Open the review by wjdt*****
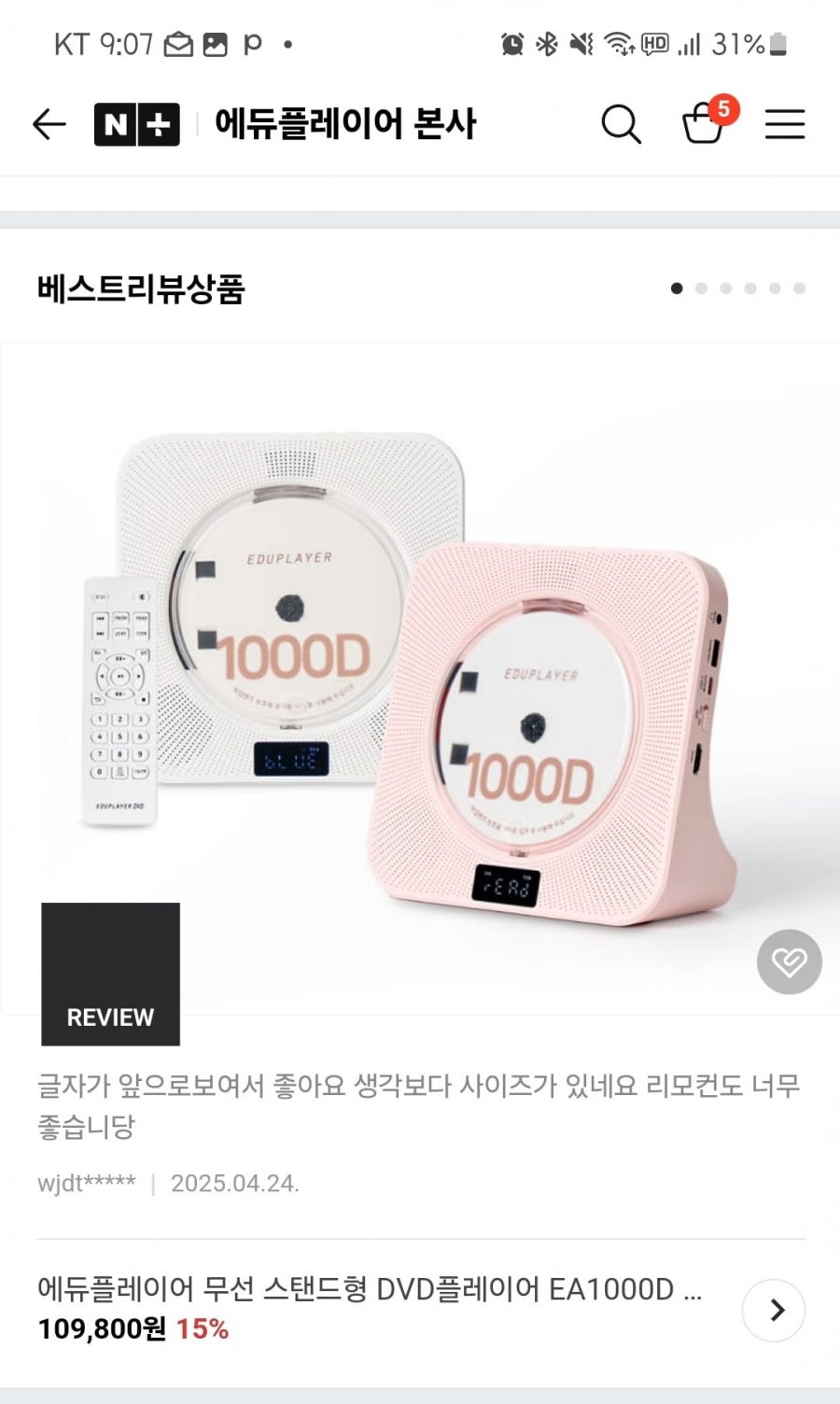840x1404 pixels. tap(418, 1106)
